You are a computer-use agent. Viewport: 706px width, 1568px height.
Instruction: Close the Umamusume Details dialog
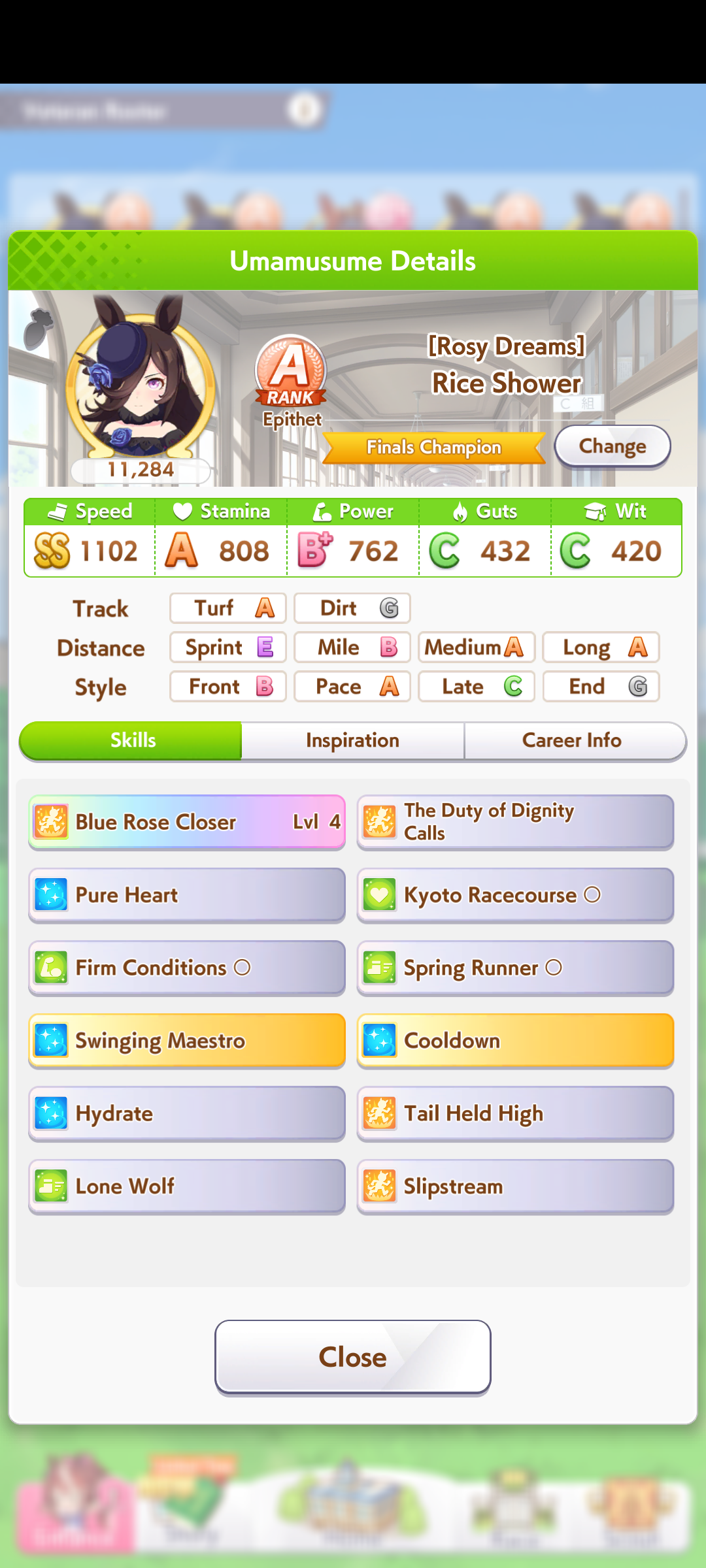pos(352,1357)
